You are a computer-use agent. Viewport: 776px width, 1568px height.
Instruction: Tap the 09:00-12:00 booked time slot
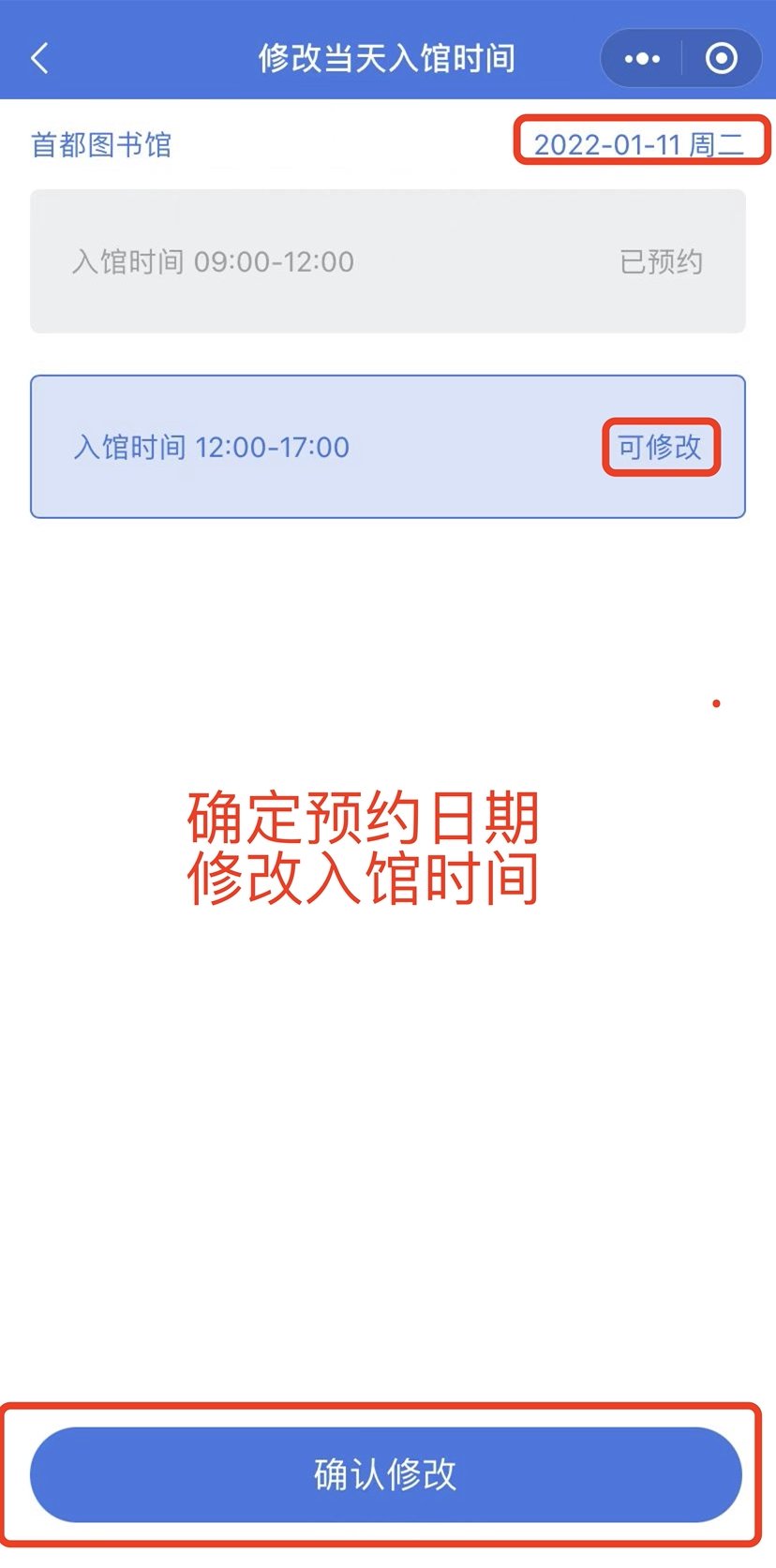point(387,261)
